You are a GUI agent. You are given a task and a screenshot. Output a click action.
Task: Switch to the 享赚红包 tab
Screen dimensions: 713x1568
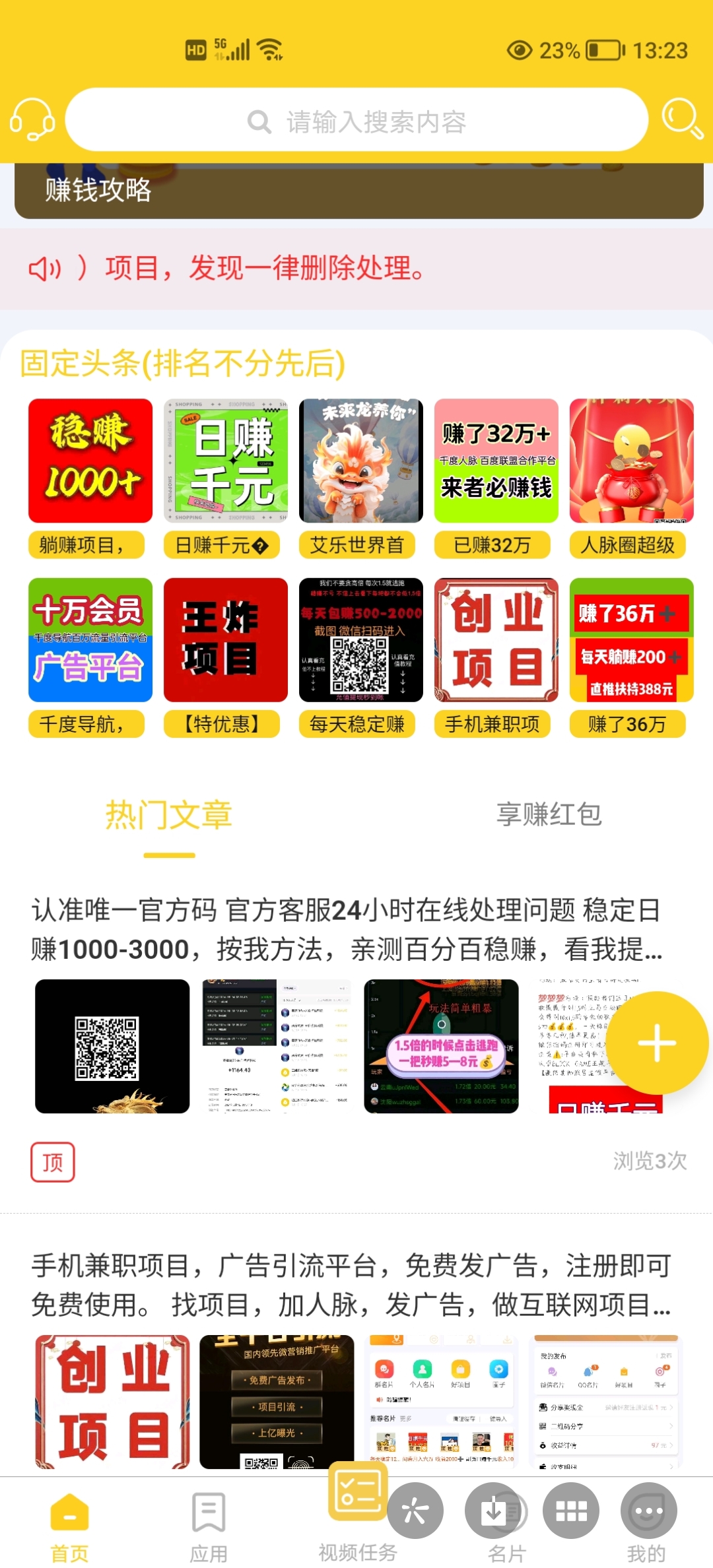pyautogui.click(x=549, y=814)
